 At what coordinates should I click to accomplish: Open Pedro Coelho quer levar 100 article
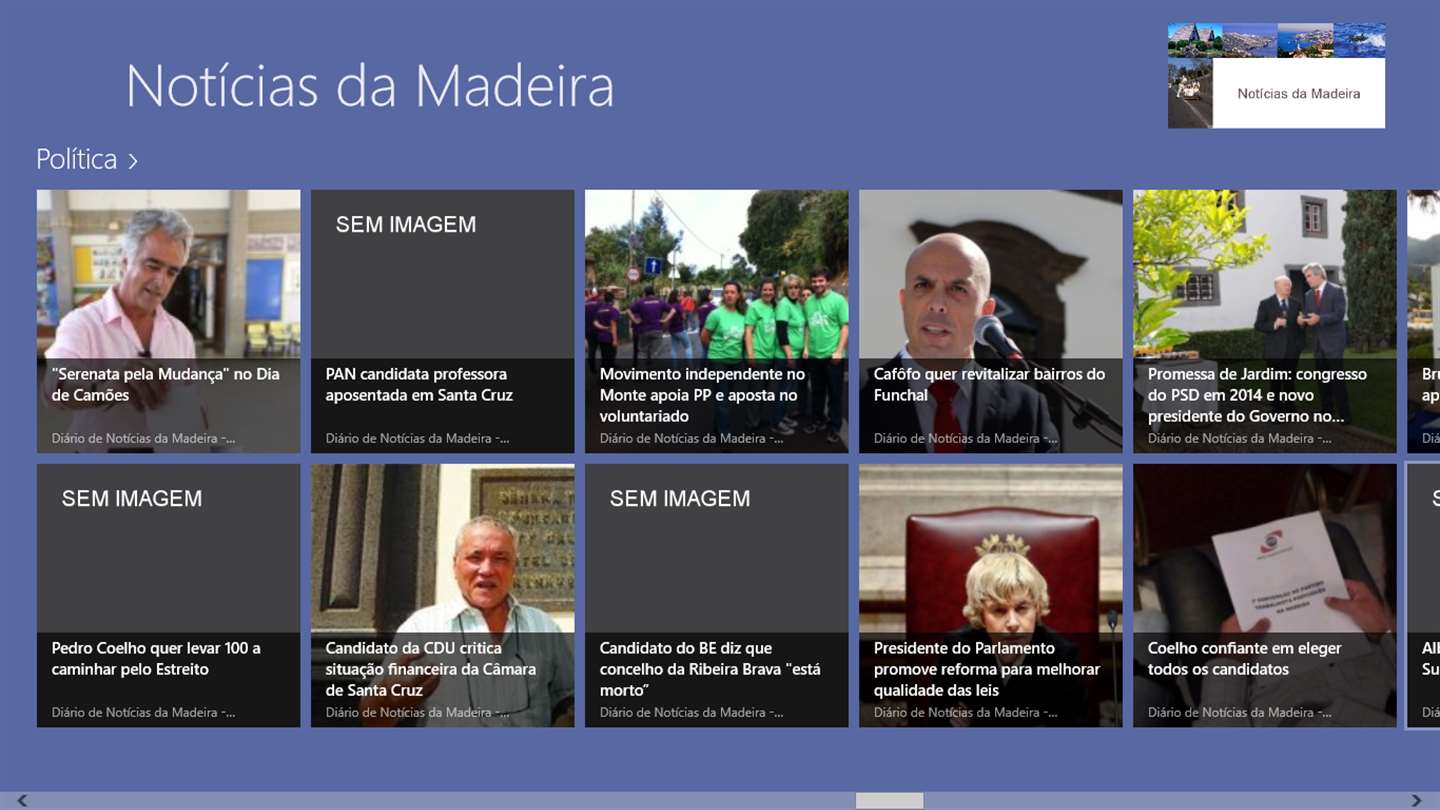point(168,595)
